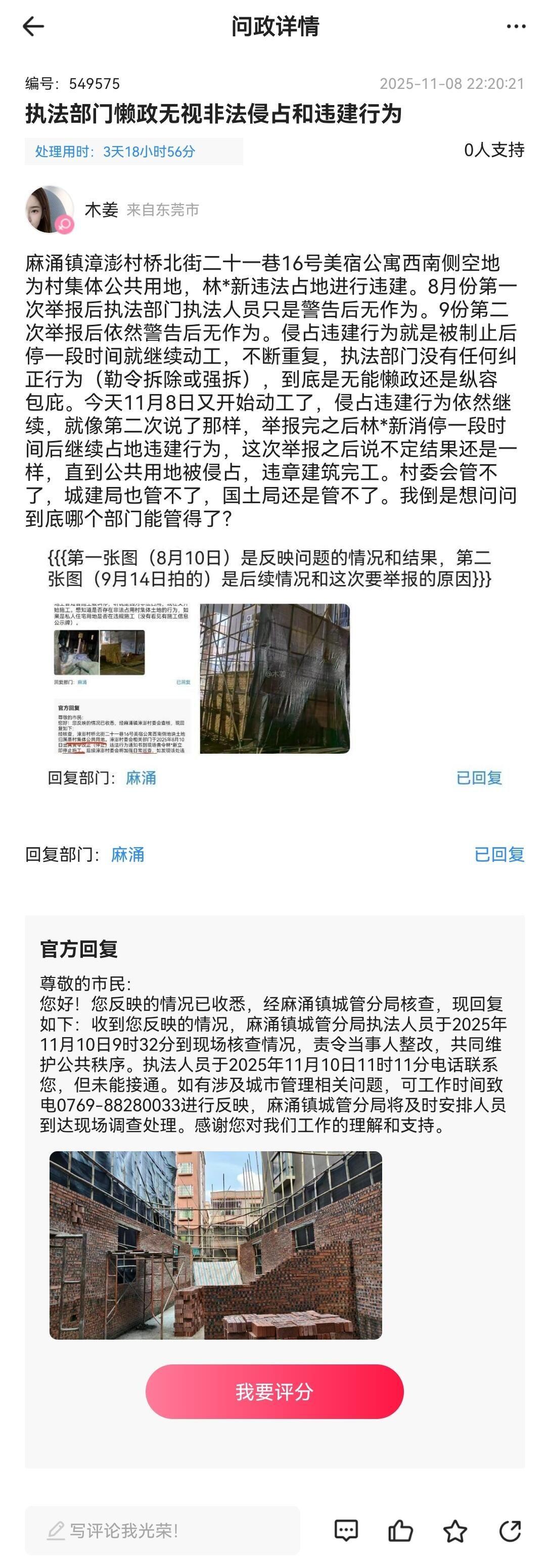The height and width of the screenshot is (1568, 550).
Task: Open user 木姜's profile avatar
Action: pyautogui.click(x=49, y=210)
